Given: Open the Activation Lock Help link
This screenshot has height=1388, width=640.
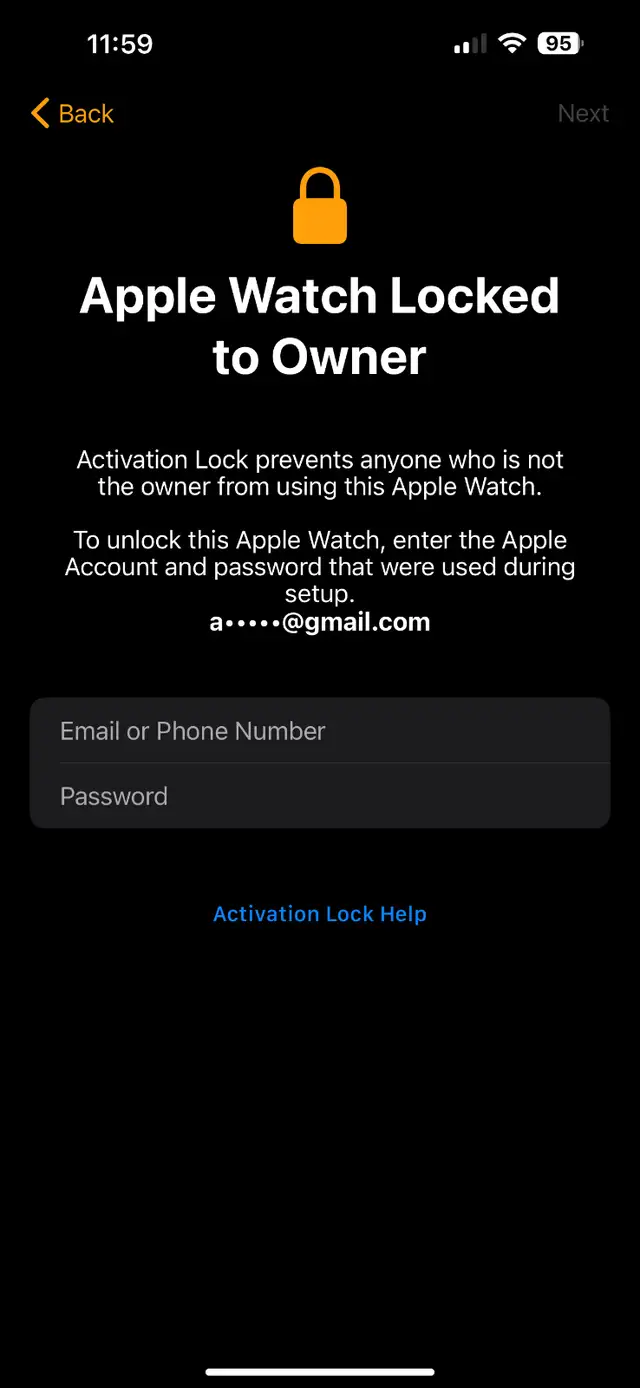Looking at the screenshot, I should click(320, 914).
